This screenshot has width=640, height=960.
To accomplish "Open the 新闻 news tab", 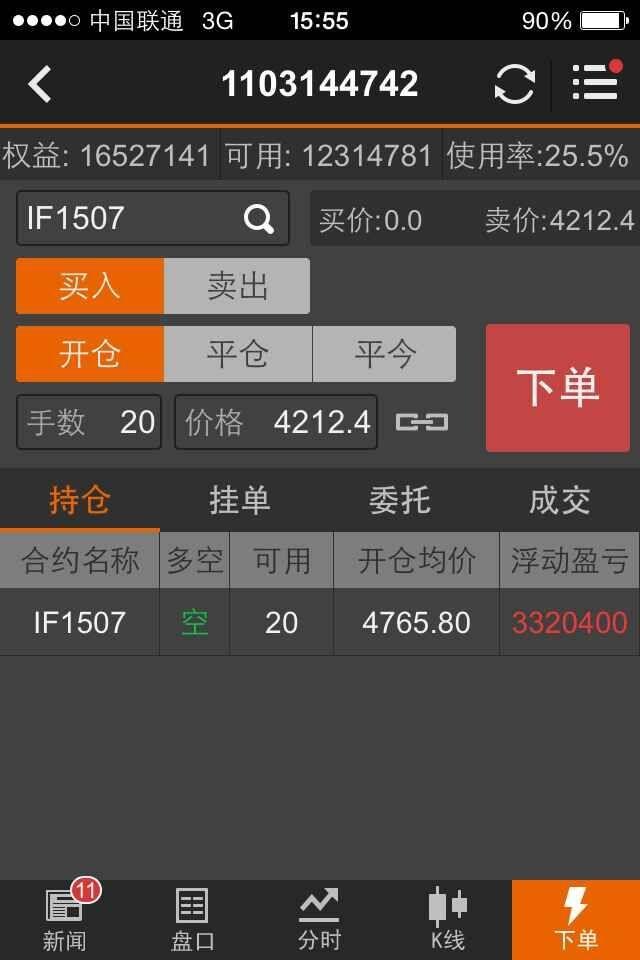I will click(64, 920).
